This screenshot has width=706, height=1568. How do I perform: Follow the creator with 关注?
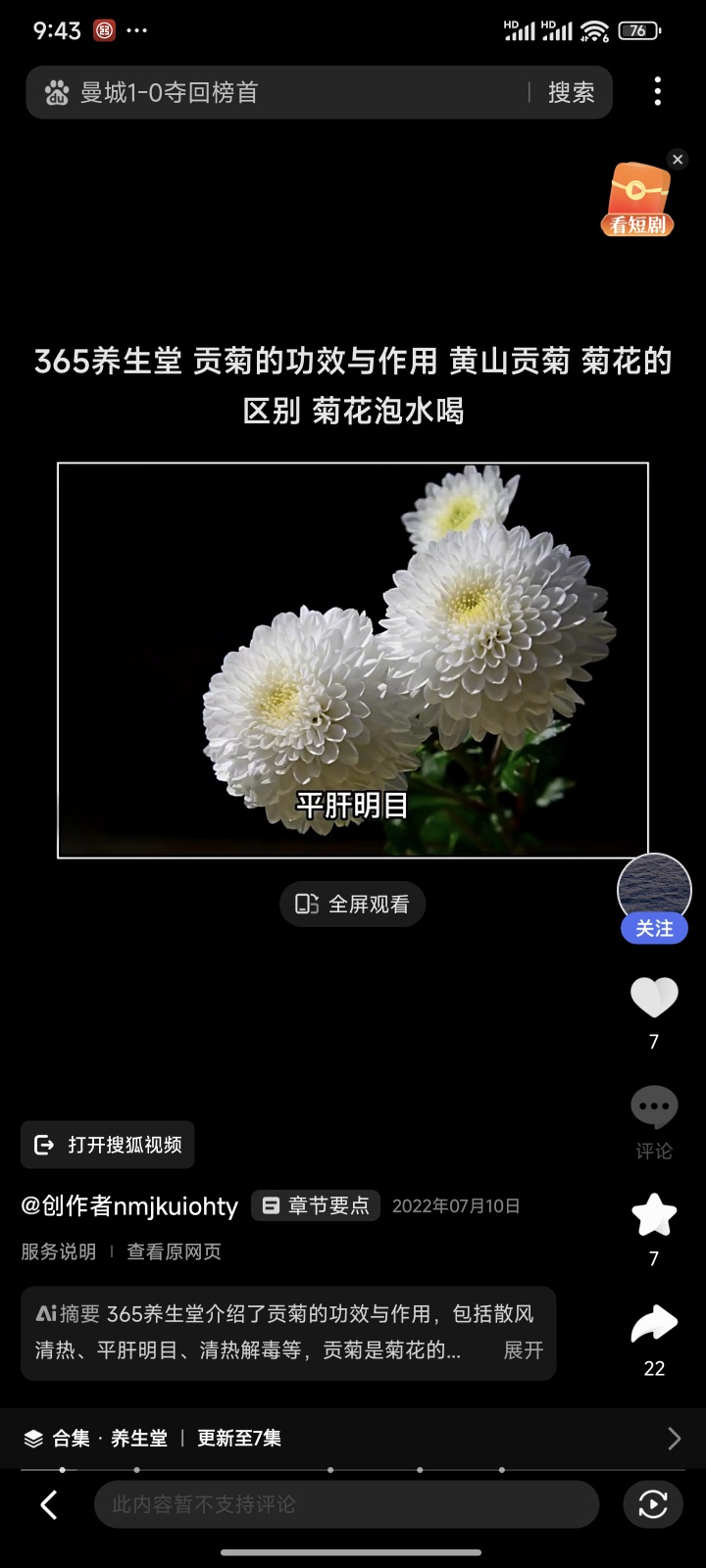654,928
